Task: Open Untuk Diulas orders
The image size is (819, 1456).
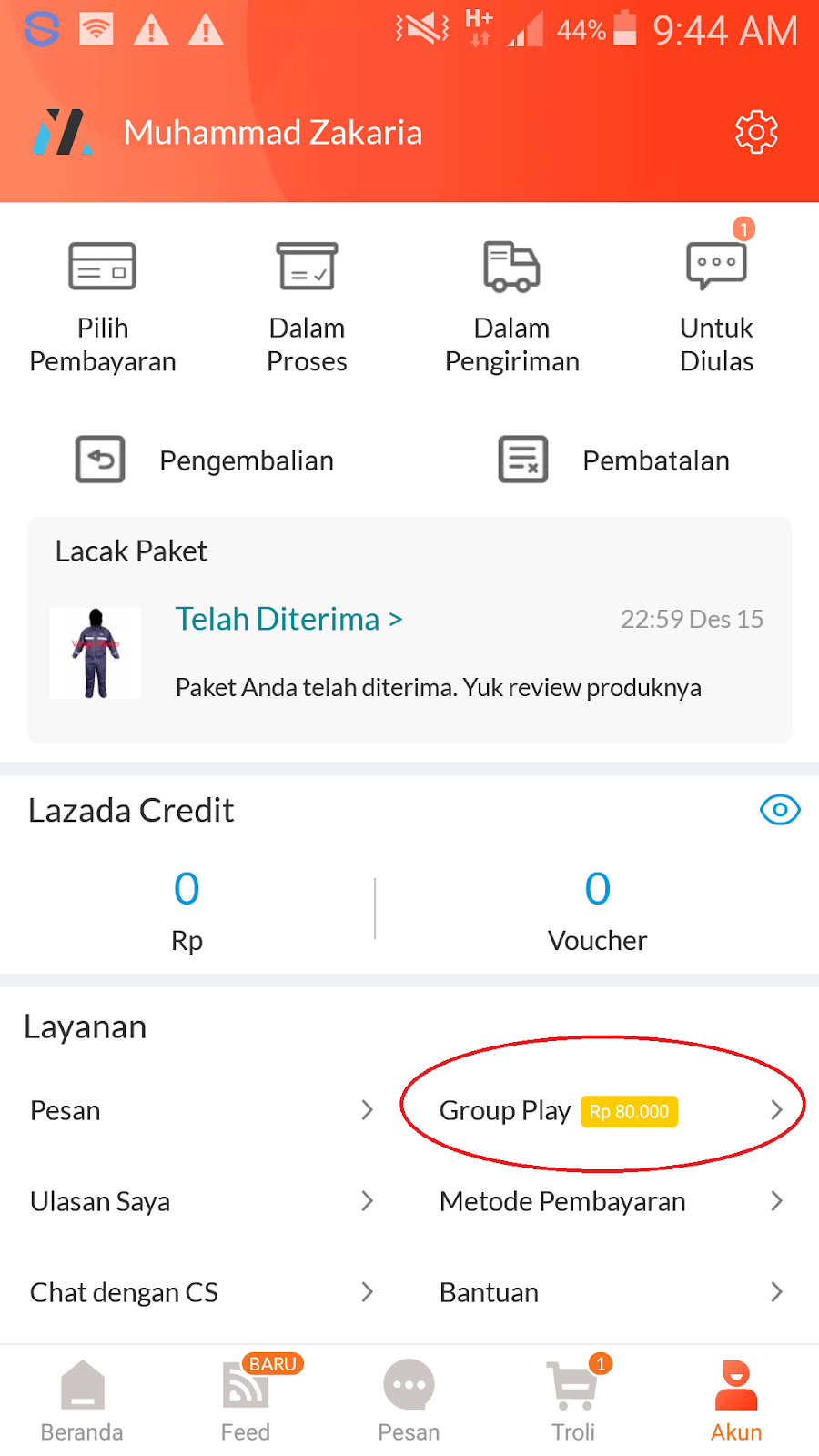Action: click(716, 307)
